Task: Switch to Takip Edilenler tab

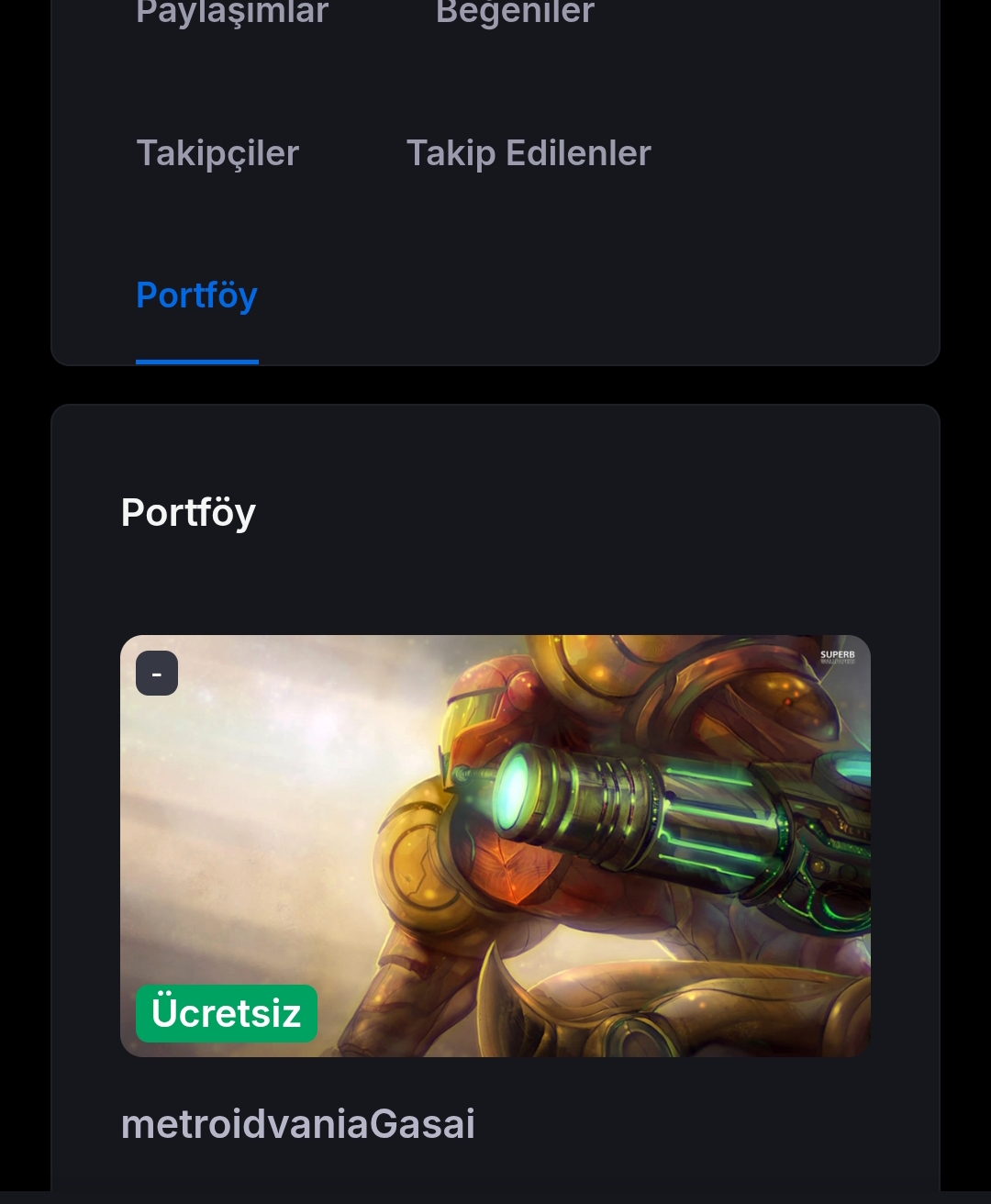Action: pyautogui.click(x=529, y=153)
